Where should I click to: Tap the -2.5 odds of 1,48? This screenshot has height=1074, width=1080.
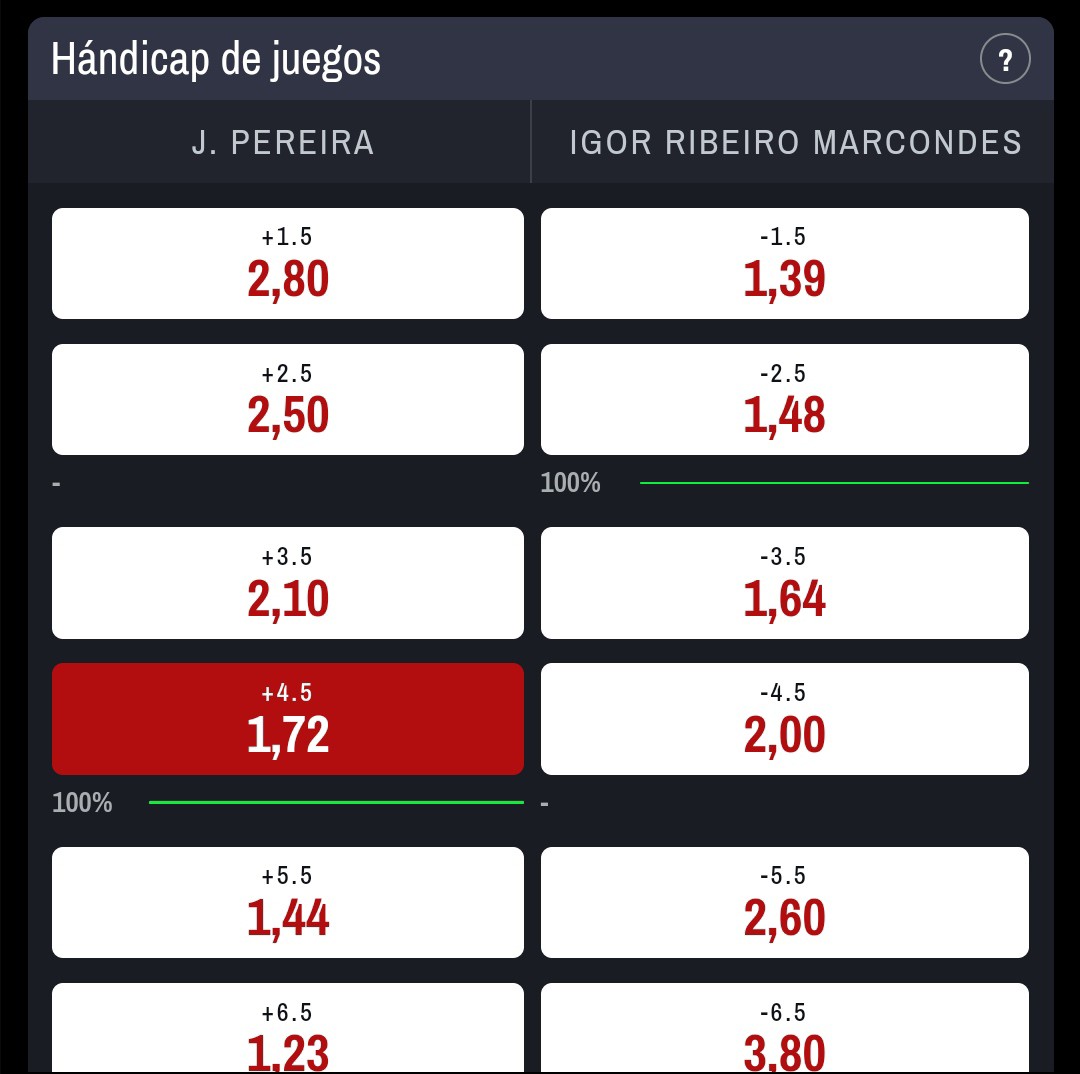[x=785, y=400]
